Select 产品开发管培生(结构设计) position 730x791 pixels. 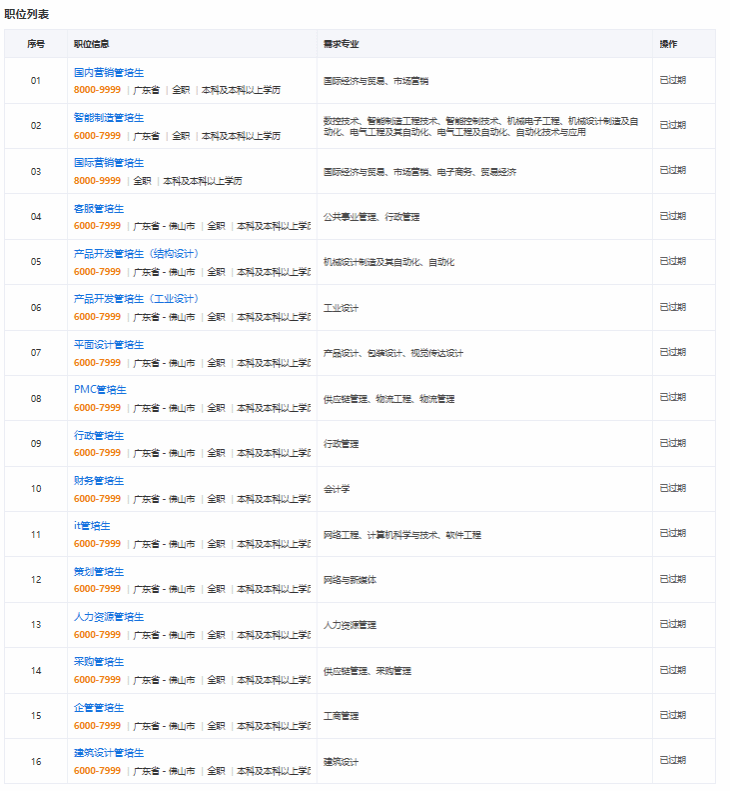coord(136,254)
